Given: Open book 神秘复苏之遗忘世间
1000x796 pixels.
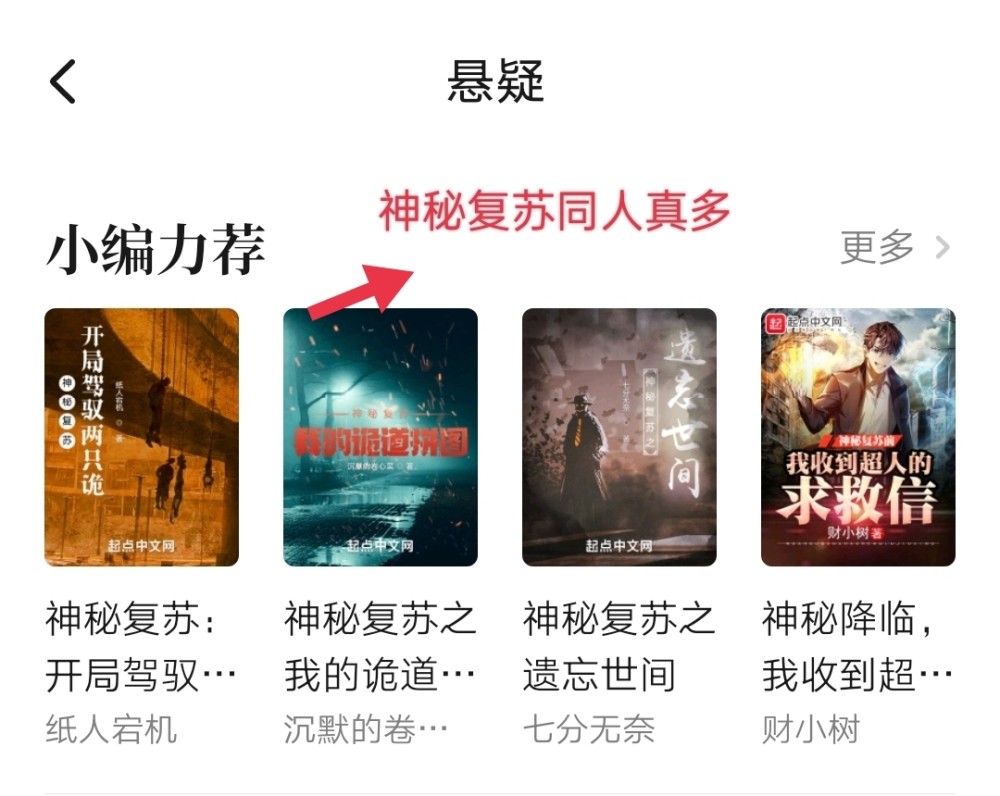Looking at the screenshot, I should [619, 437].
